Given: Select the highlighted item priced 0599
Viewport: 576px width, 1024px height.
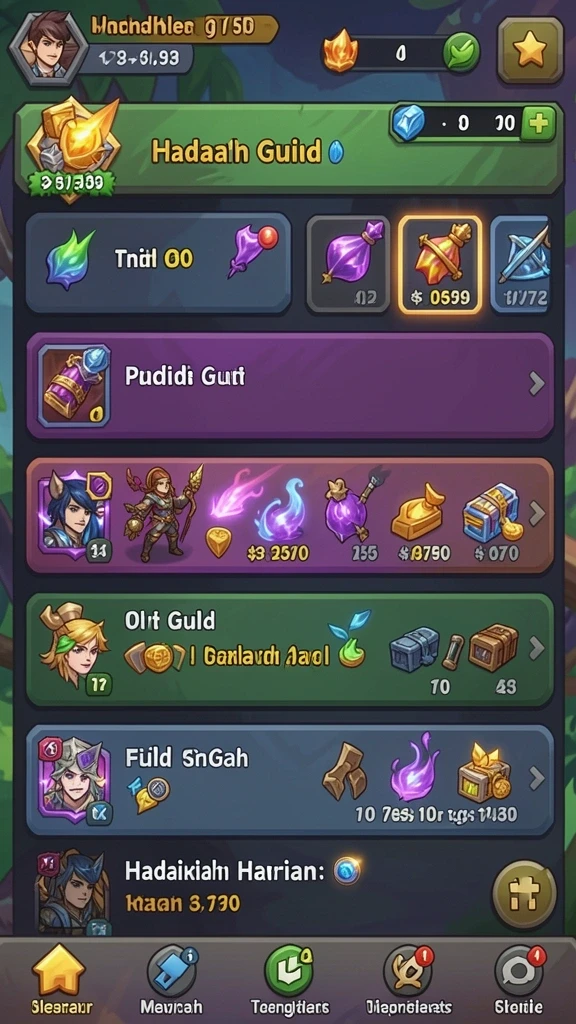Looking at the screenshot, I should [440, 263].
